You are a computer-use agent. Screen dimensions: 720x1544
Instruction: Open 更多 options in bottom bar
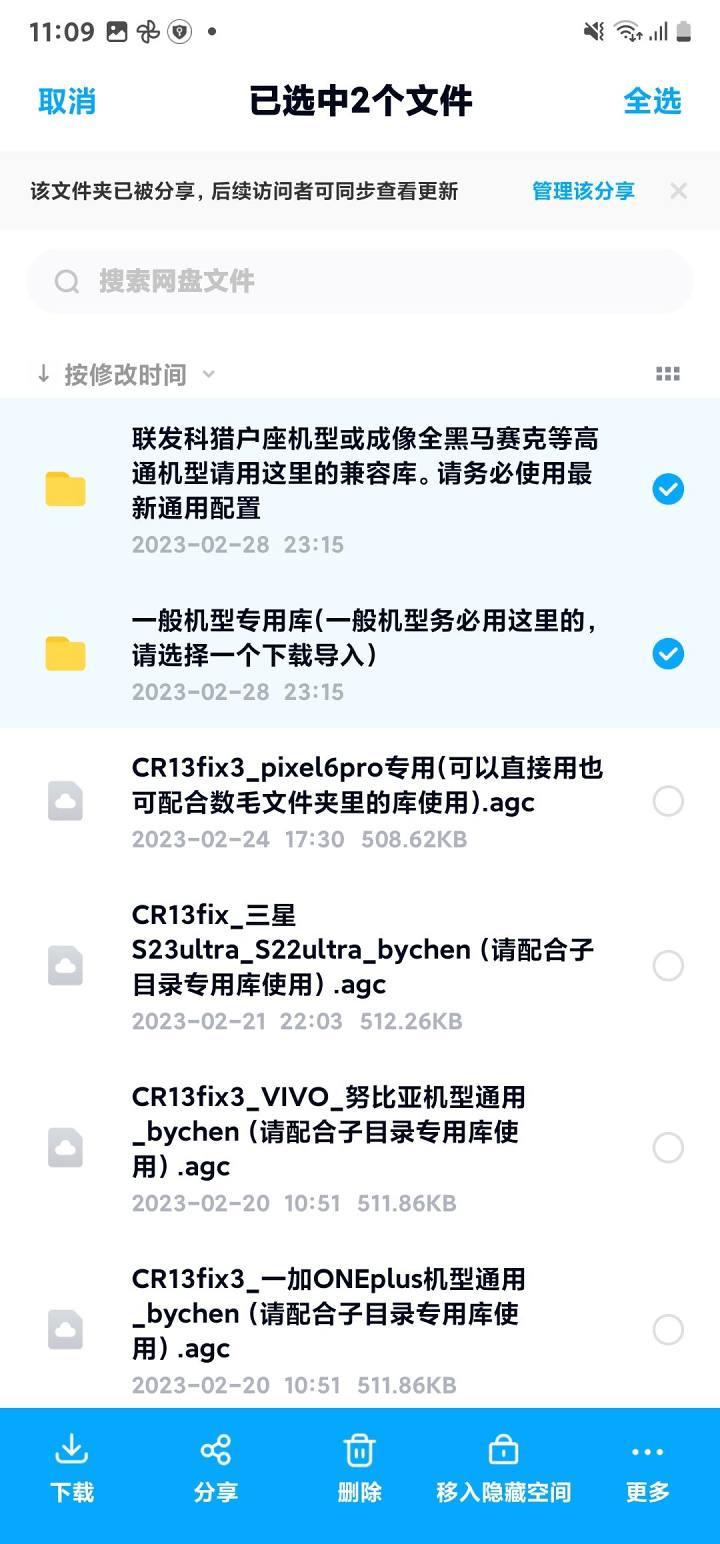[x=647, y=1468]
